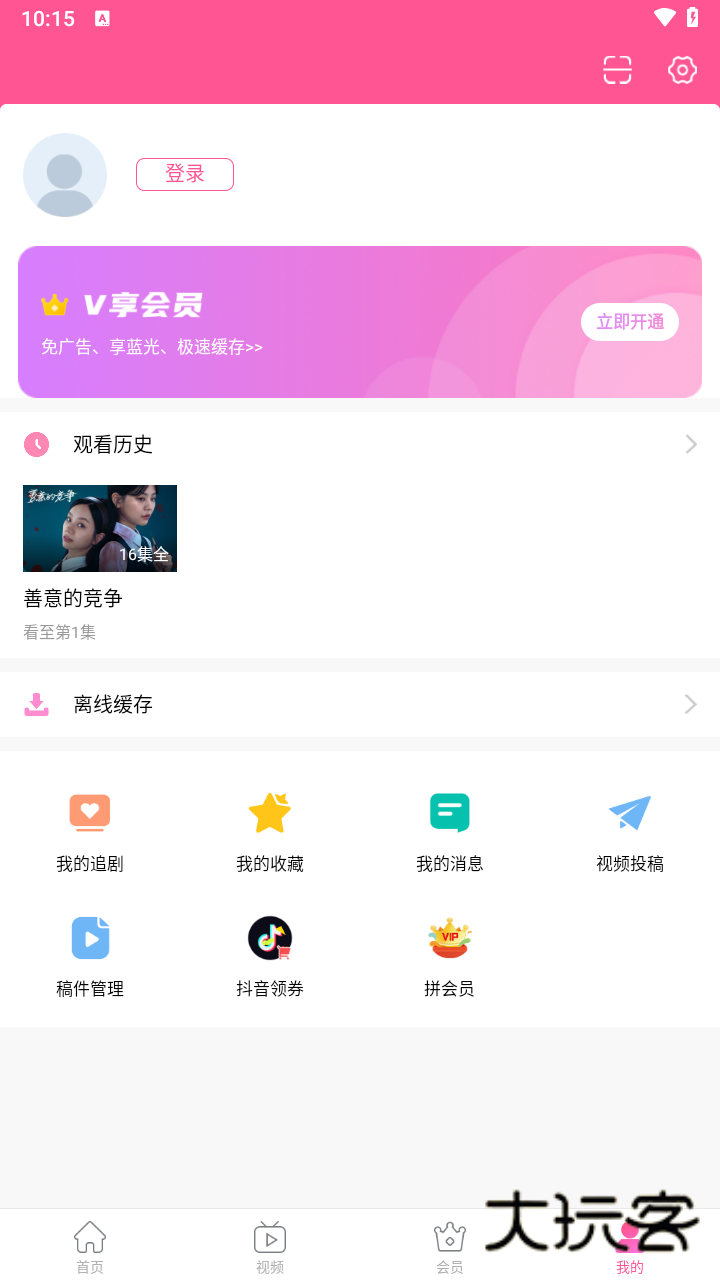The width and height of the screenshot is (720, 1280).
Task: Open the 善意的竞争 drama thumbnail
Action: point(100,528)
